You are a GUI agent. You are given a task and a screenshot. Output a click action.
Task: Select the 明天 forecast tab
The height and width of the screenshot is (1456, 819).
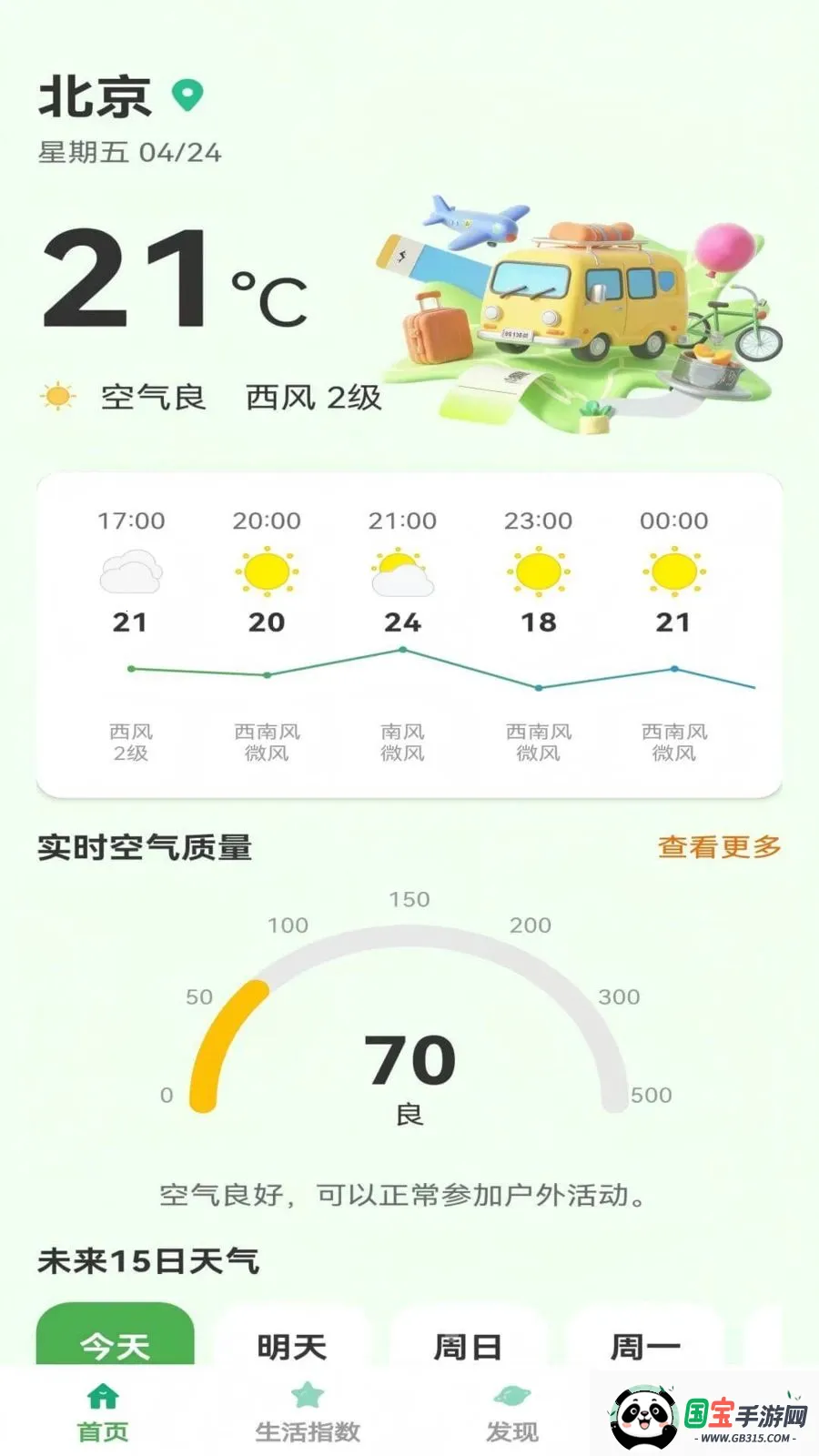pyautogui.click(x=291, y=1335)
